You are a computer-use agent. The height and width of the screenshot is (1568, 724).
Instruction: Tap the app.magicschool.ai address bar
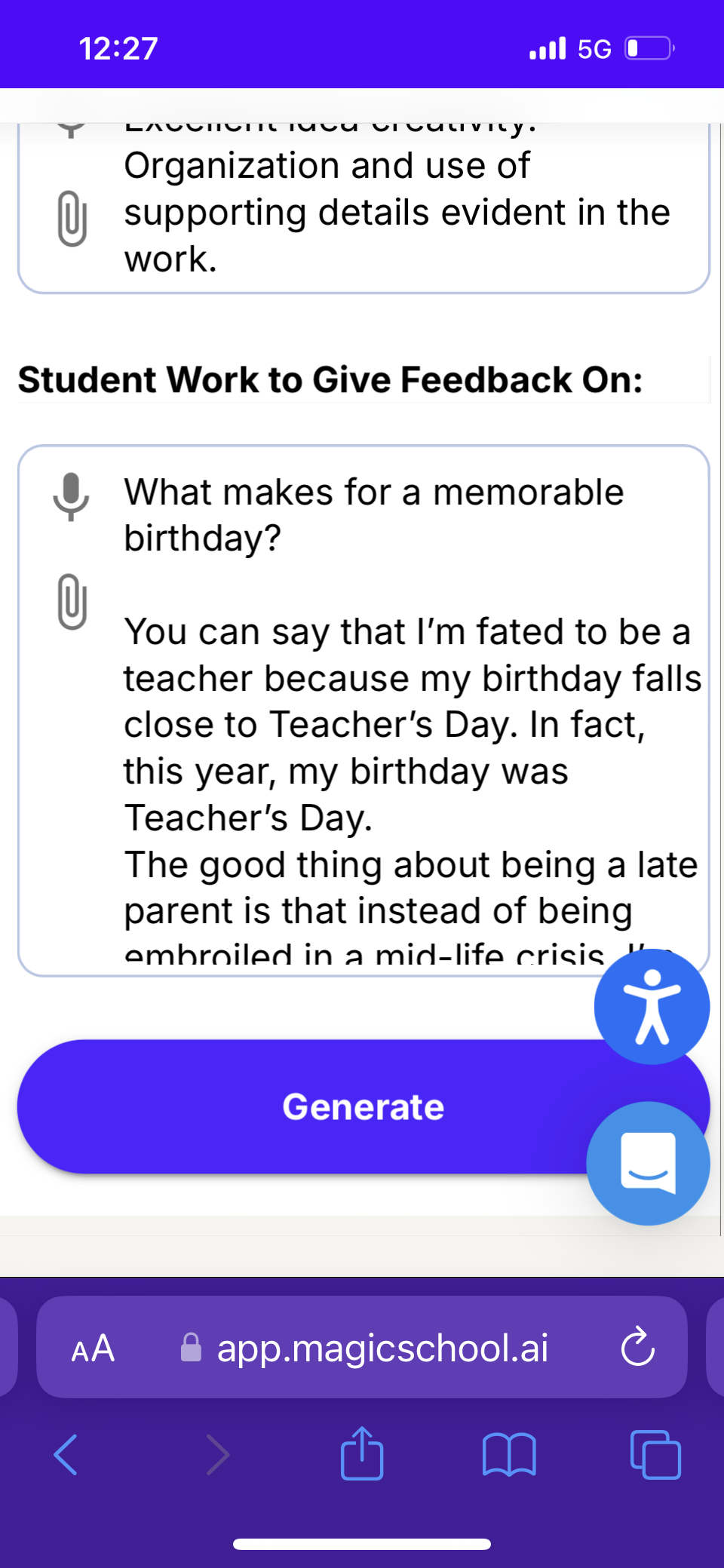coord(382,1348)
